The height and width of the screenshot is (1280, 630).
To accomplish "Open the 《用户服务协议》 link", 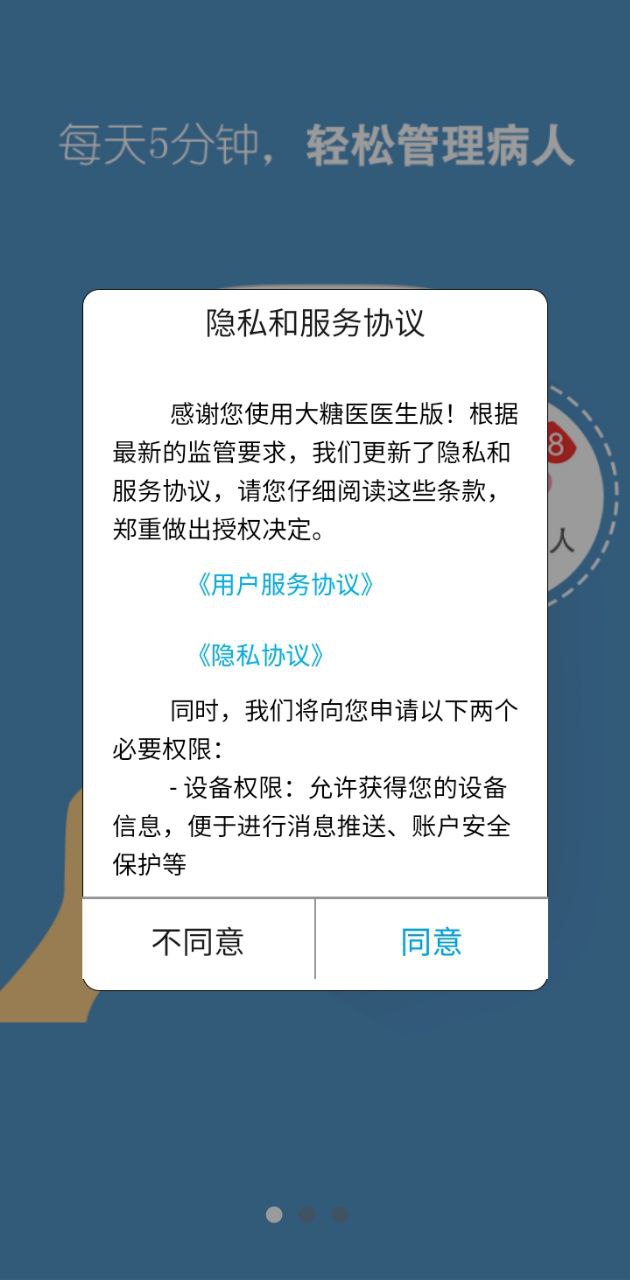I will coord(286,585).
